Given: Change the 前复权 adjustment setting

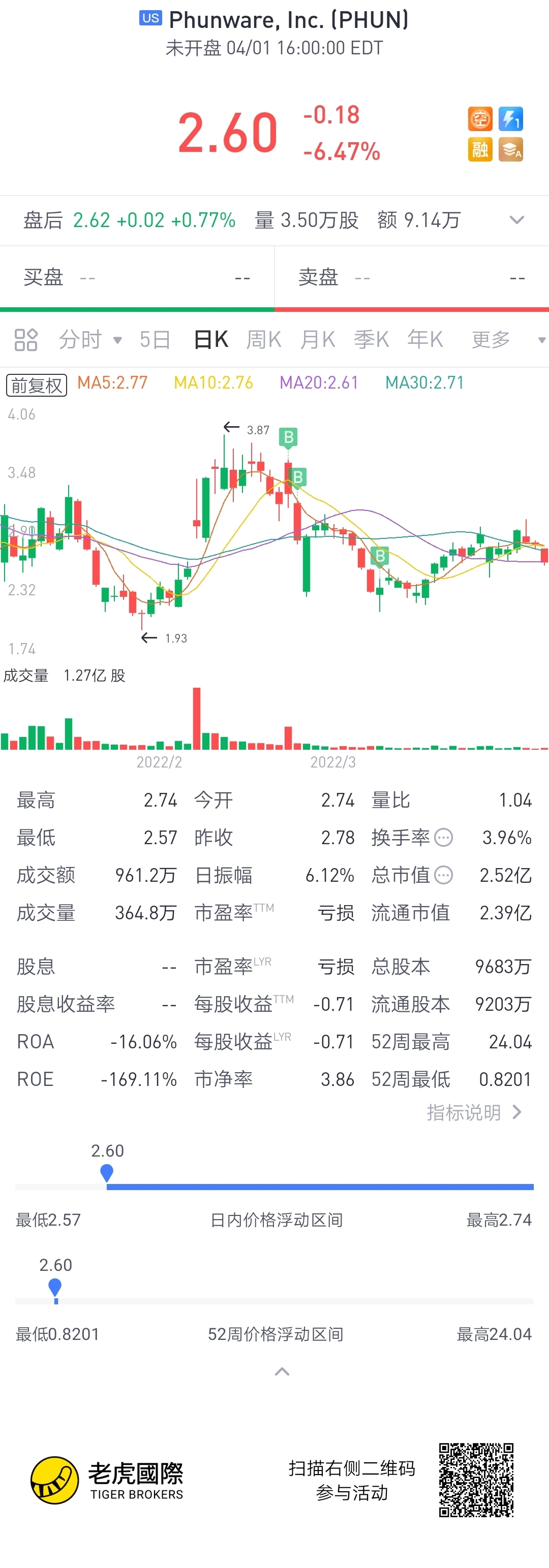Looking at the screenshot, I should [37, 385].
